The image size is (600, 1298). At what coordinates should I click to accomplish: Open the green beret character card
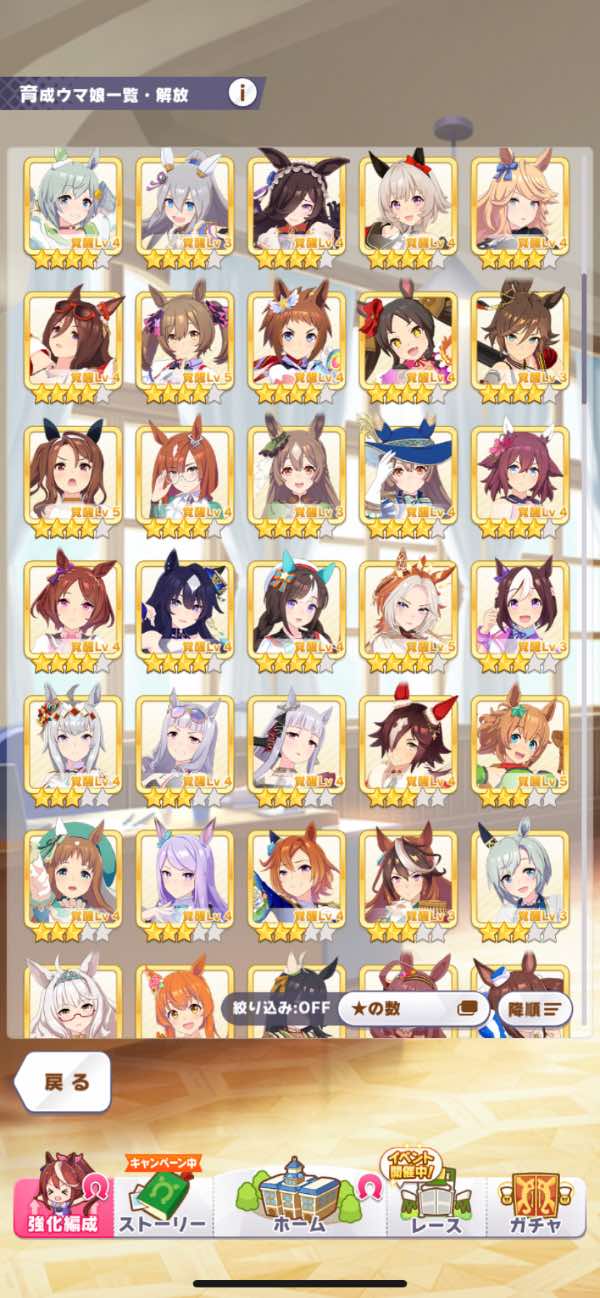(x=72, y=880)
